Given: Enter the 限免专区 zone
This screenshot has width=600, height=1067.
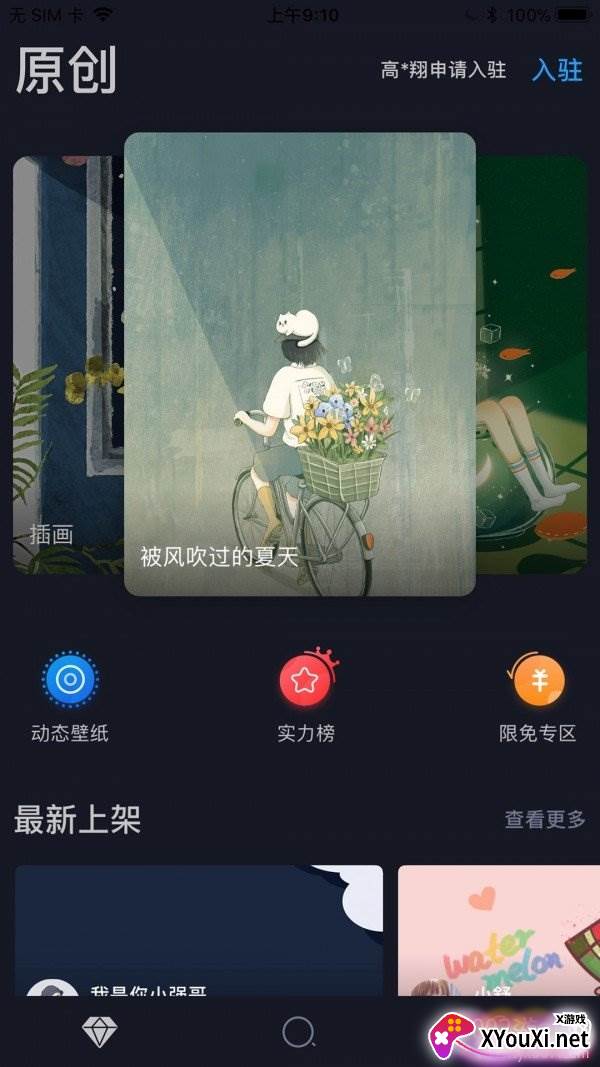Looking at the screenshot, I should (538, 696).
